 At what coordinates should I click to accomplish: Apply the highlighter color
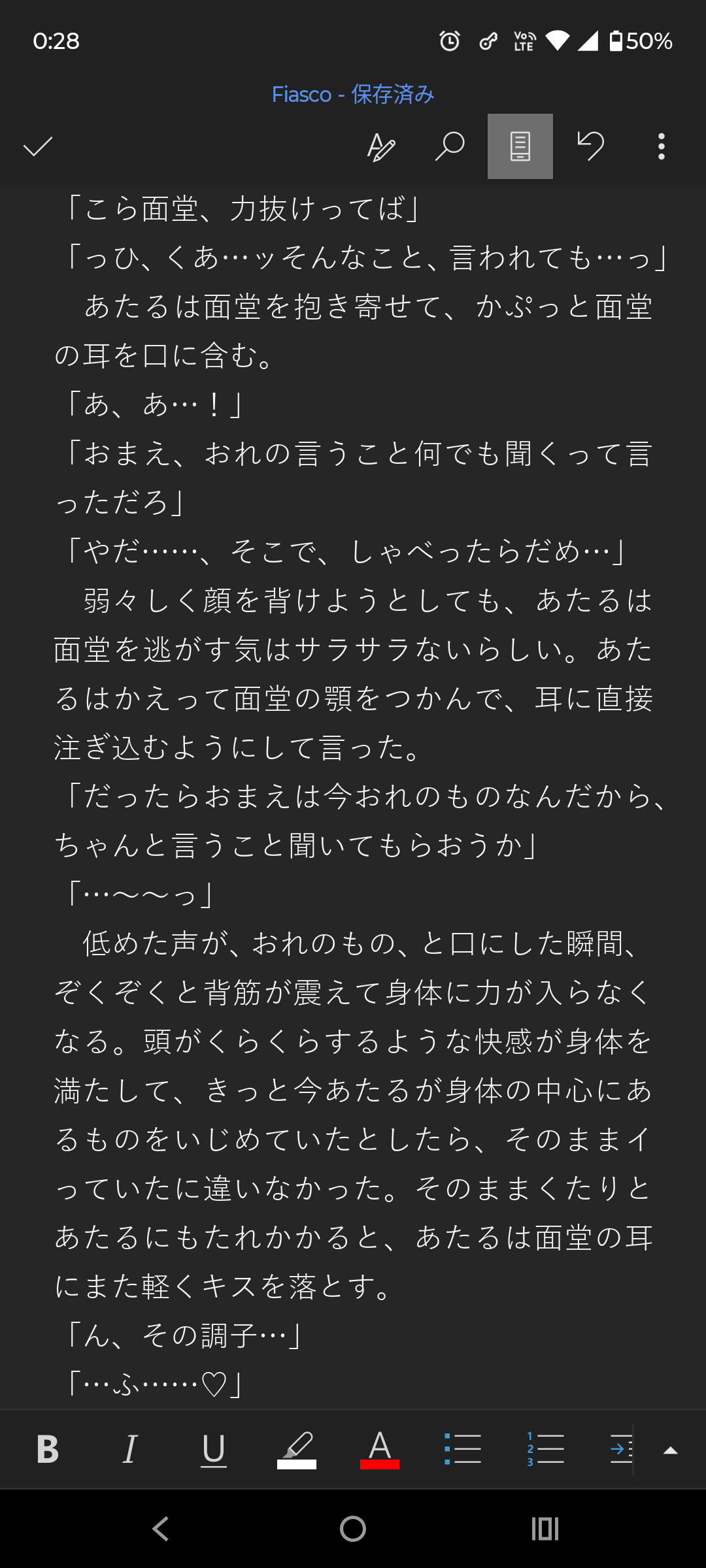[x=297, y=1450]
